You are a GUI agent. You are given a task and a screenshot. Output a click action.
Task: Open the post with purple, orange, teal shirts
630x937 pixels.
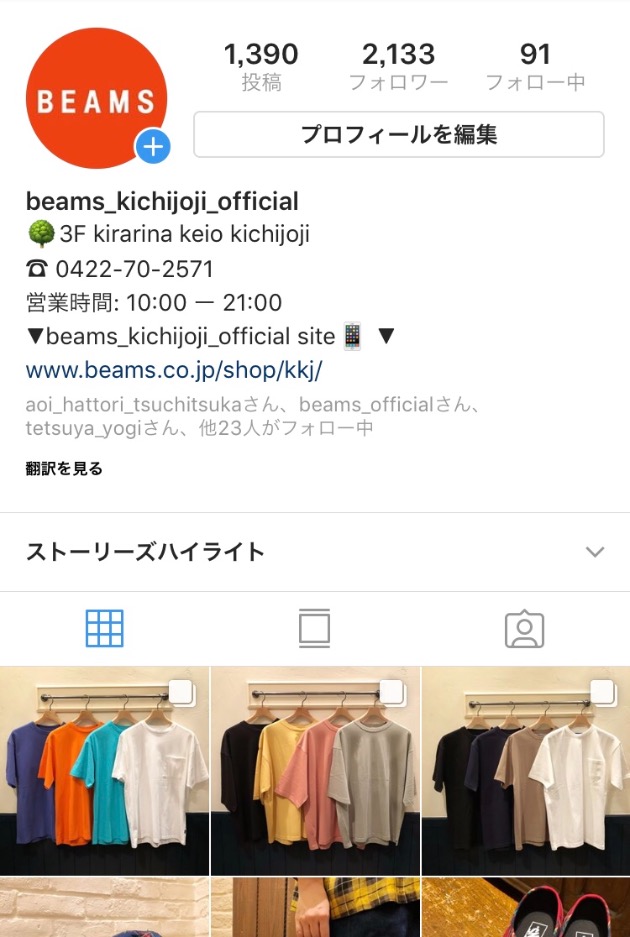pos(104,770)
